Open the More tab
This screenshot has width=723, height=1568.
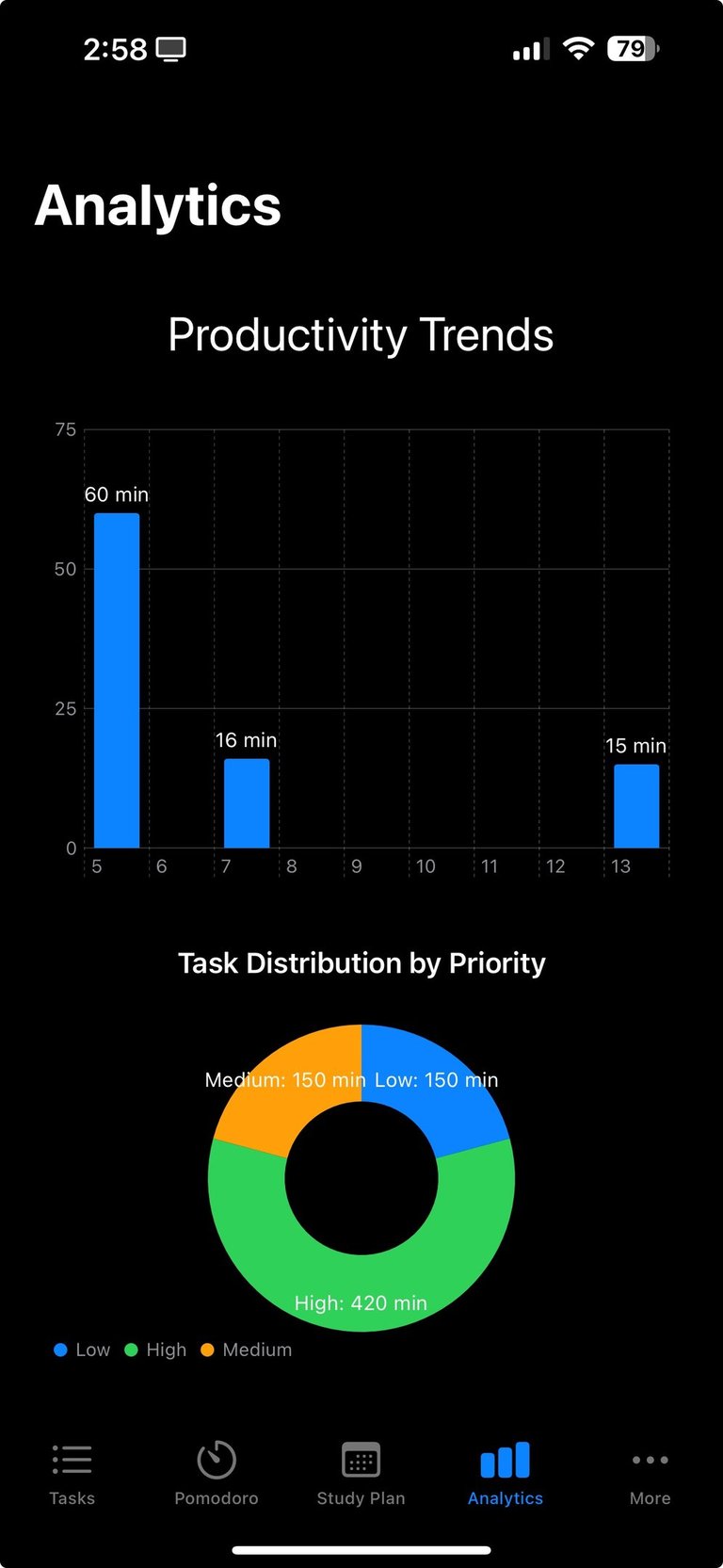650,1472
